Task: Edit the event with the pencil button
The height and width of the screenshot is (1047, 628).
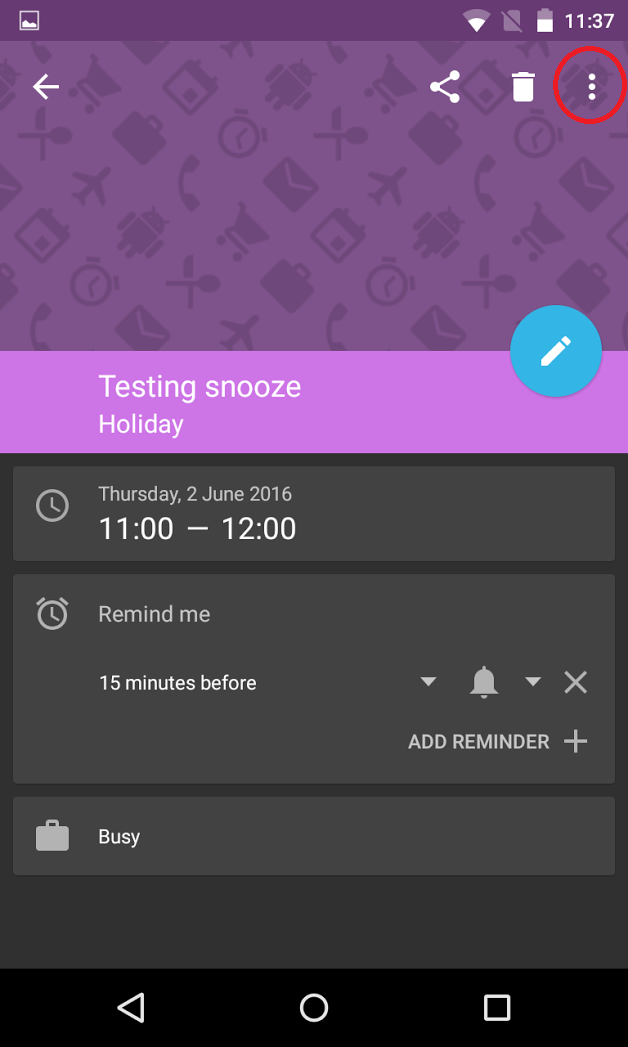Action: (x=555, y=351)
